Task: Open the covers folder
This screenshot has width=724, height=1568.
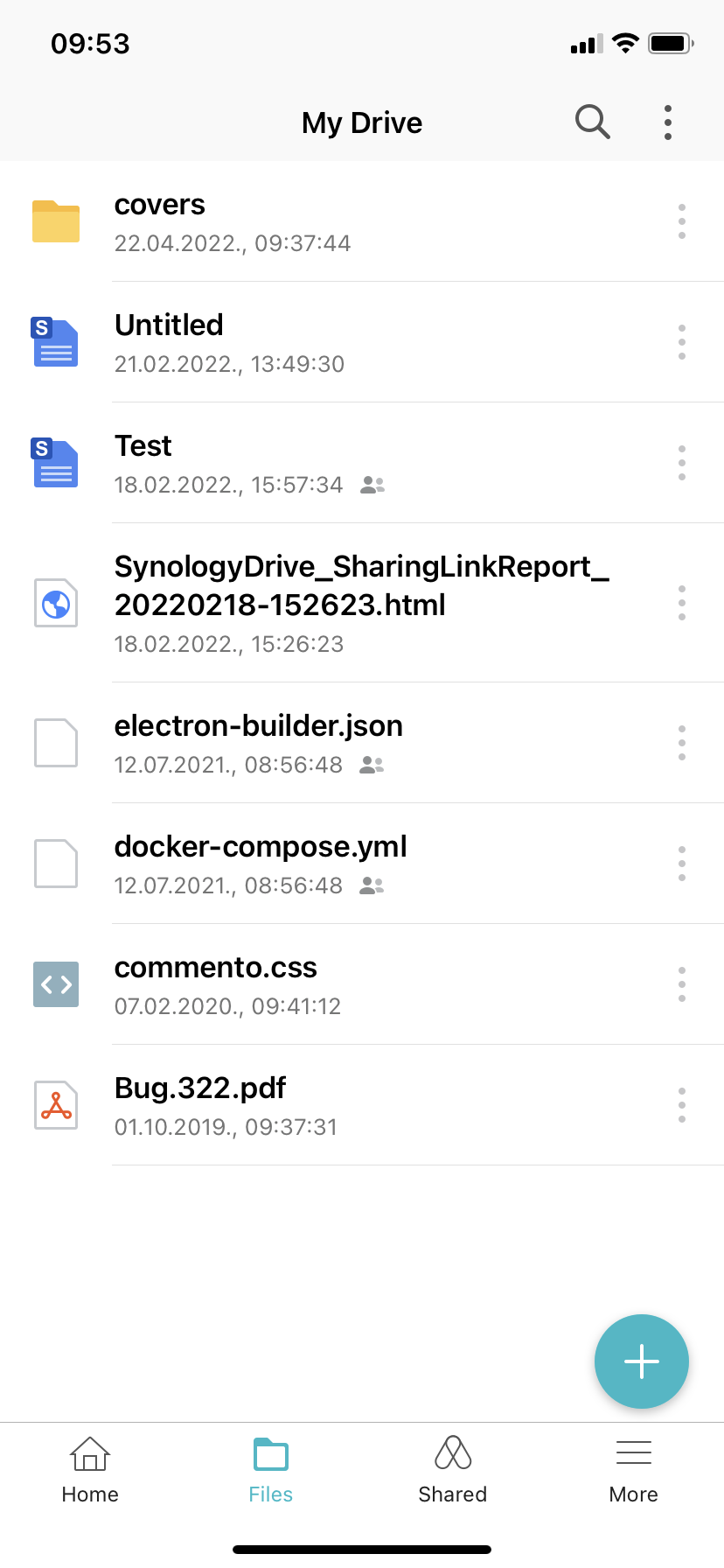Action: point(362,222)
